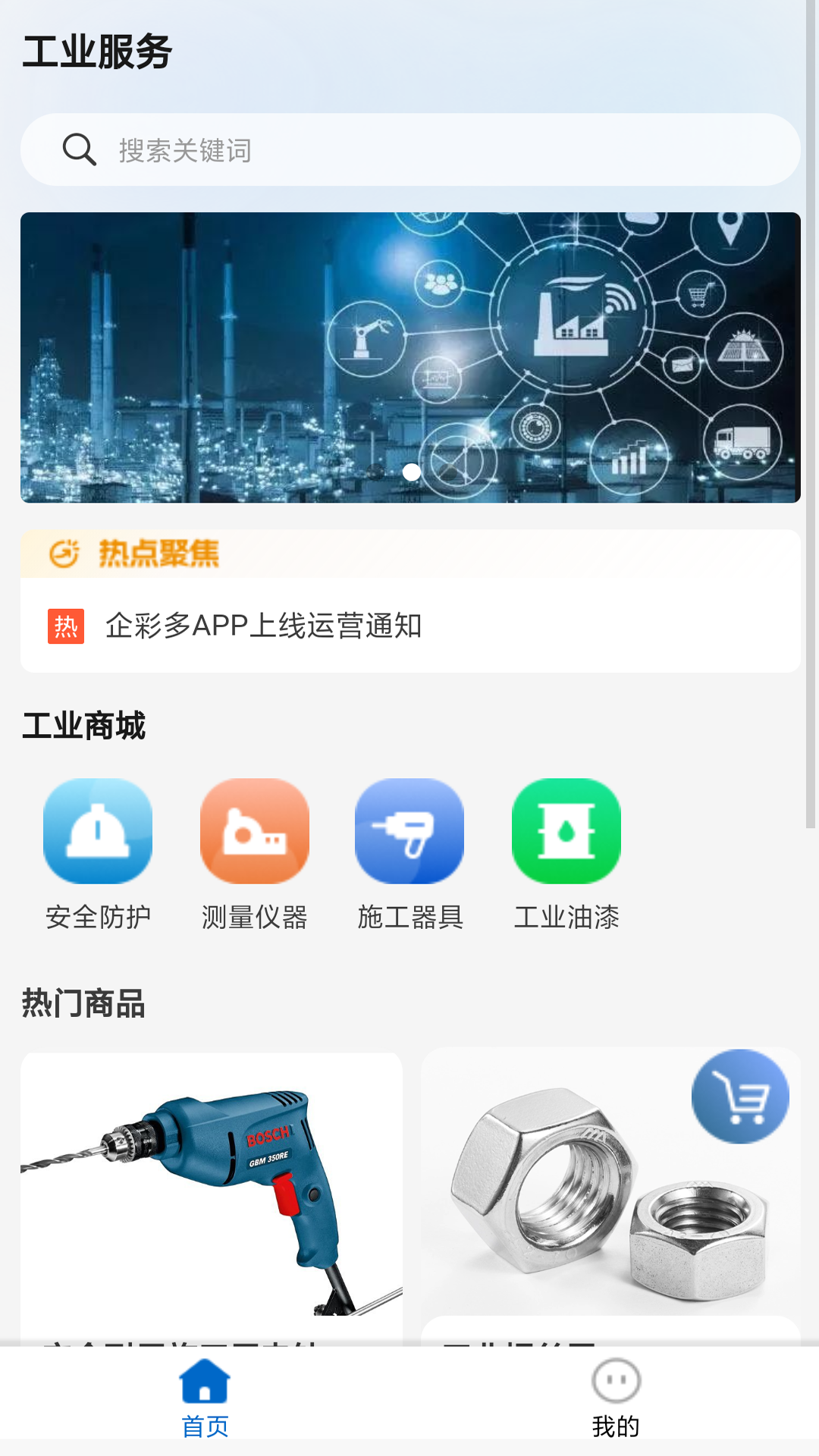Go to the 工业油漆 category
This screenshot has height=1456, width=819.
[566, 853]
